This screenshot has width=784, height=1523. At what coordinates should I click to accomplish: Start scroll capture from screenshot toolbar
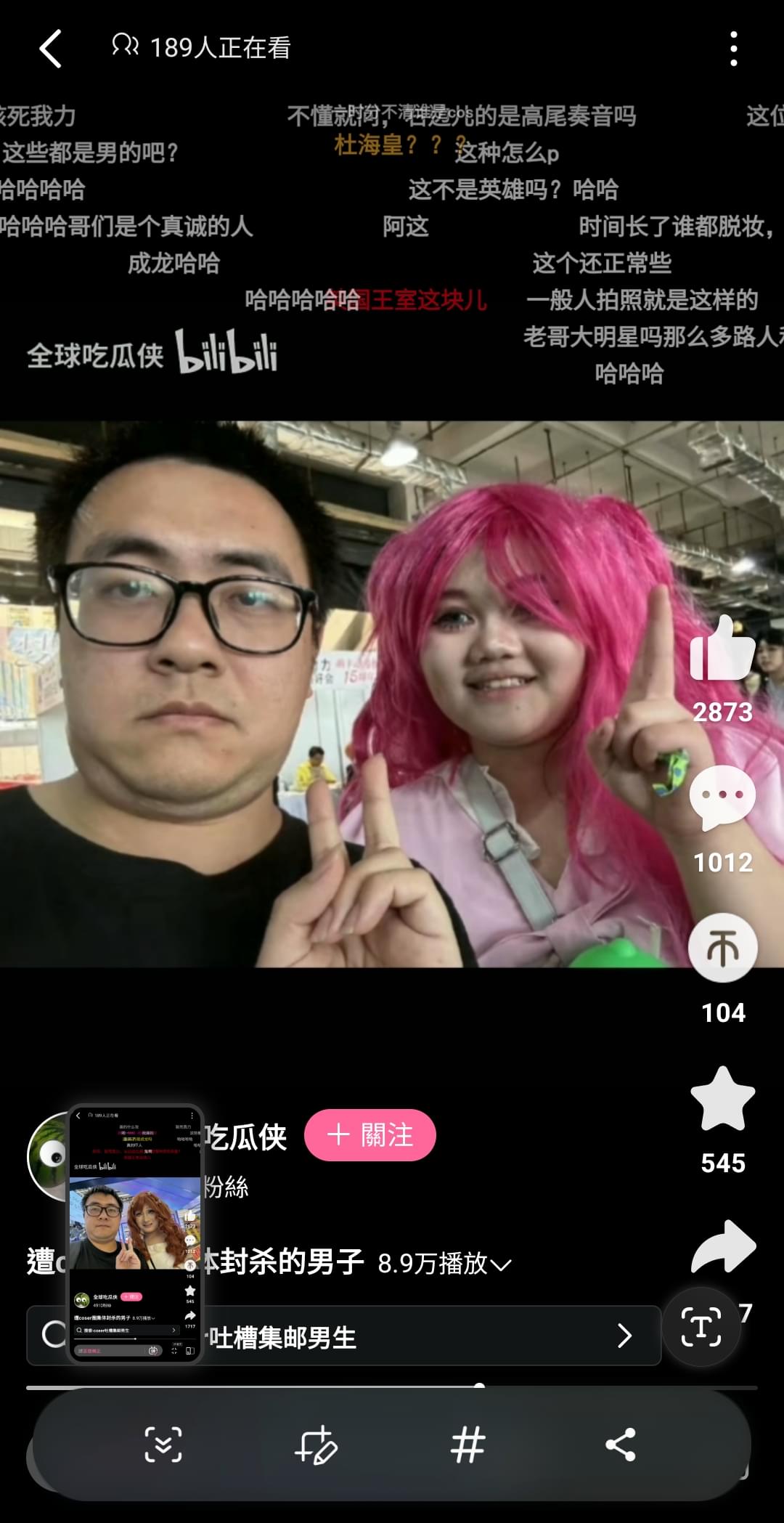[163, 1444]
